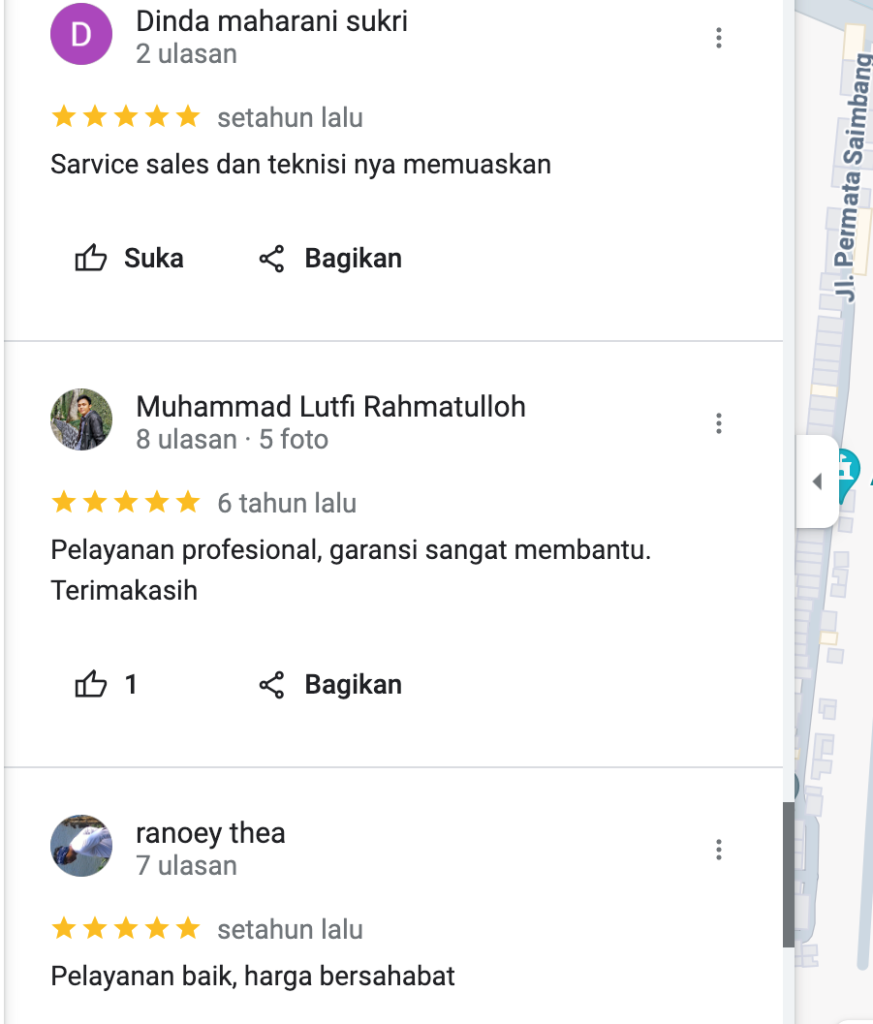The image size is (873, 1024).
Task: Like Dinda maharani sukri's review
Action: 129,259
